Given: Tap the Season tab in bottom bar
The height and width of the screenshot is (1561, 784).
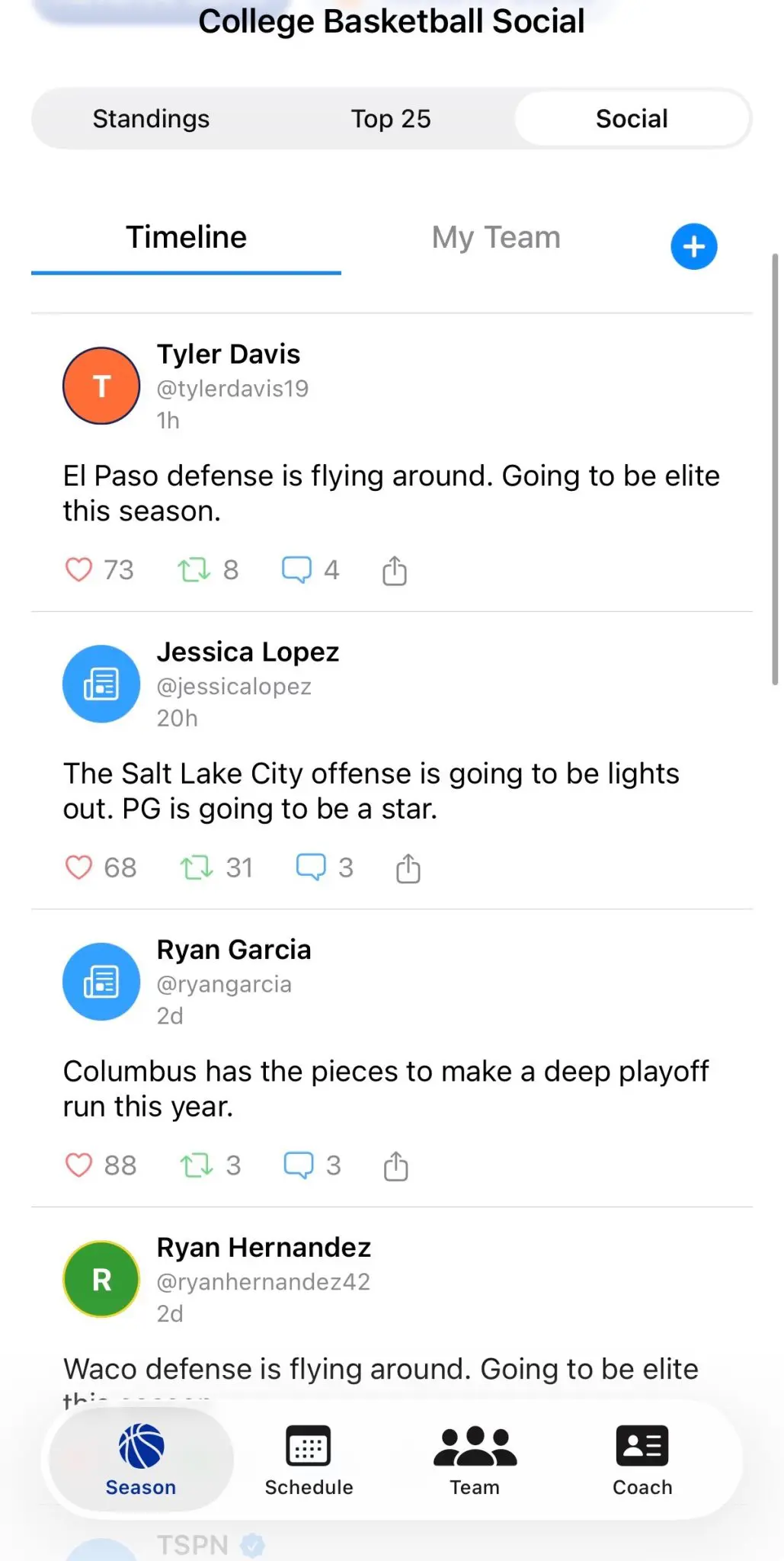Looking at the screenshot, I should point(141,1460).
